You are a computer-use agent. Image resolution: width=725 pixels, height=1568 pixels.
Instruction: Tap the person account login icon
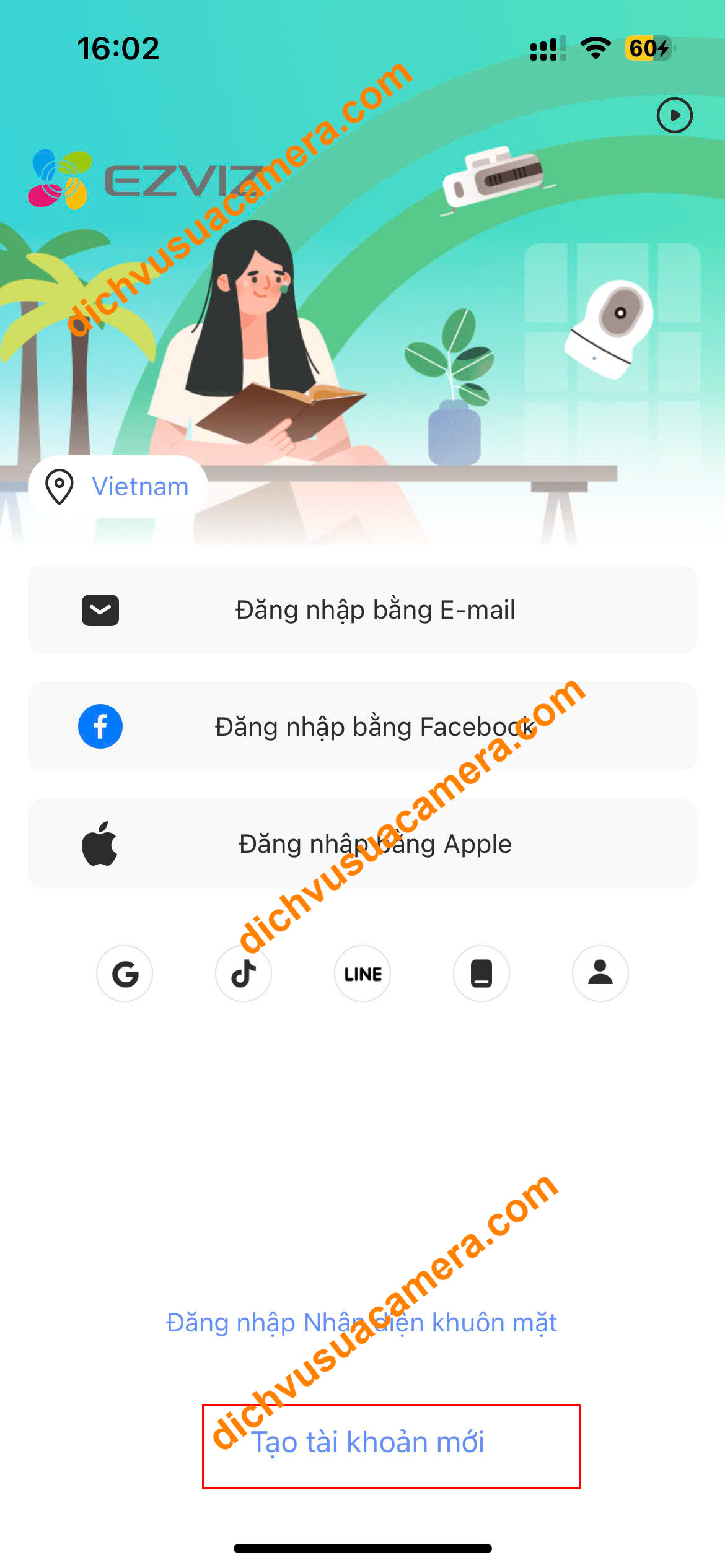[x=600, y=973]
